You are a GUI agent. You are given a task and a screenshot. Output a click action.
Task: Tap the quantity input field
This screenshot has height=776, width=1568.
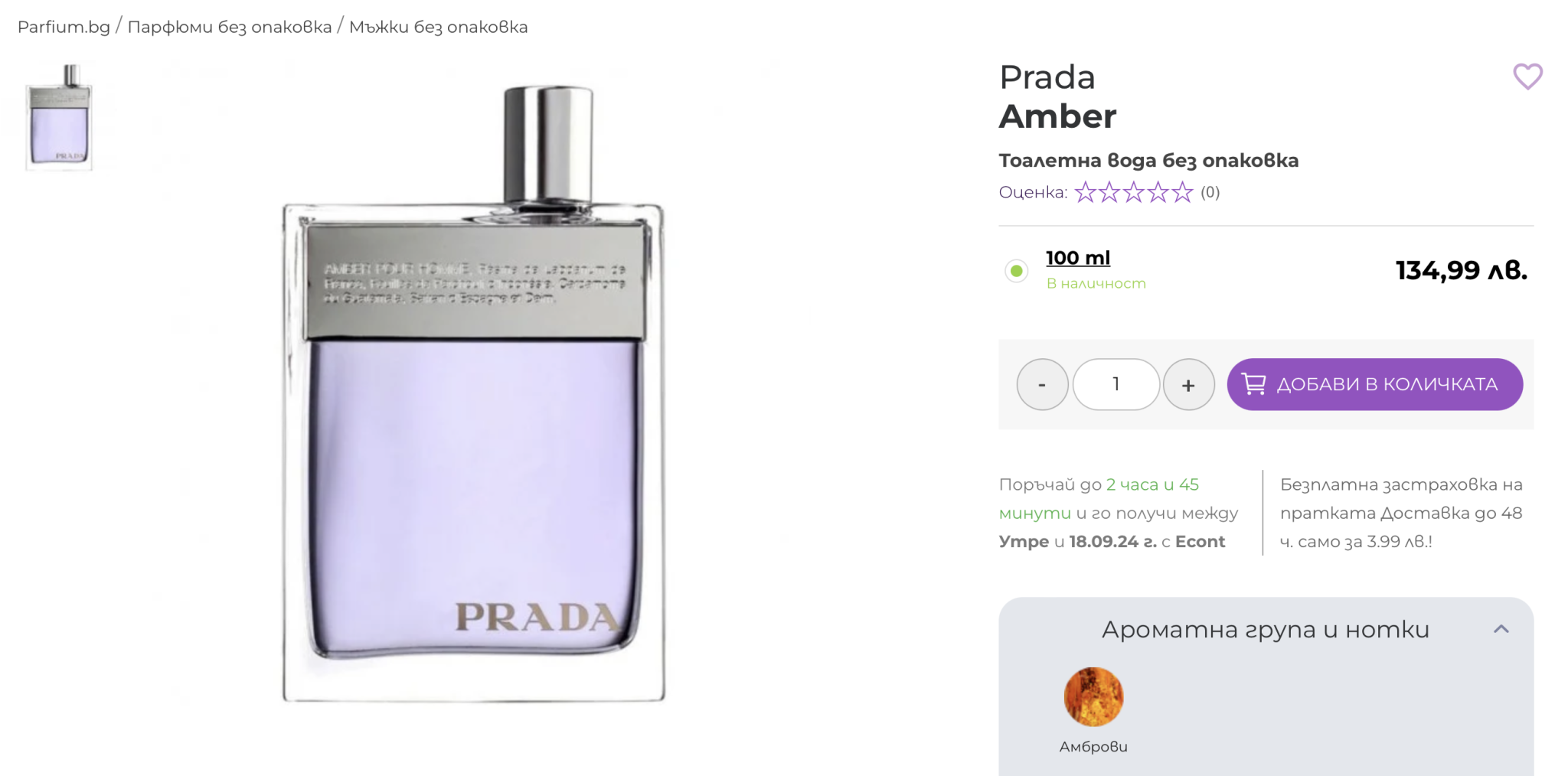[1116, 384]
